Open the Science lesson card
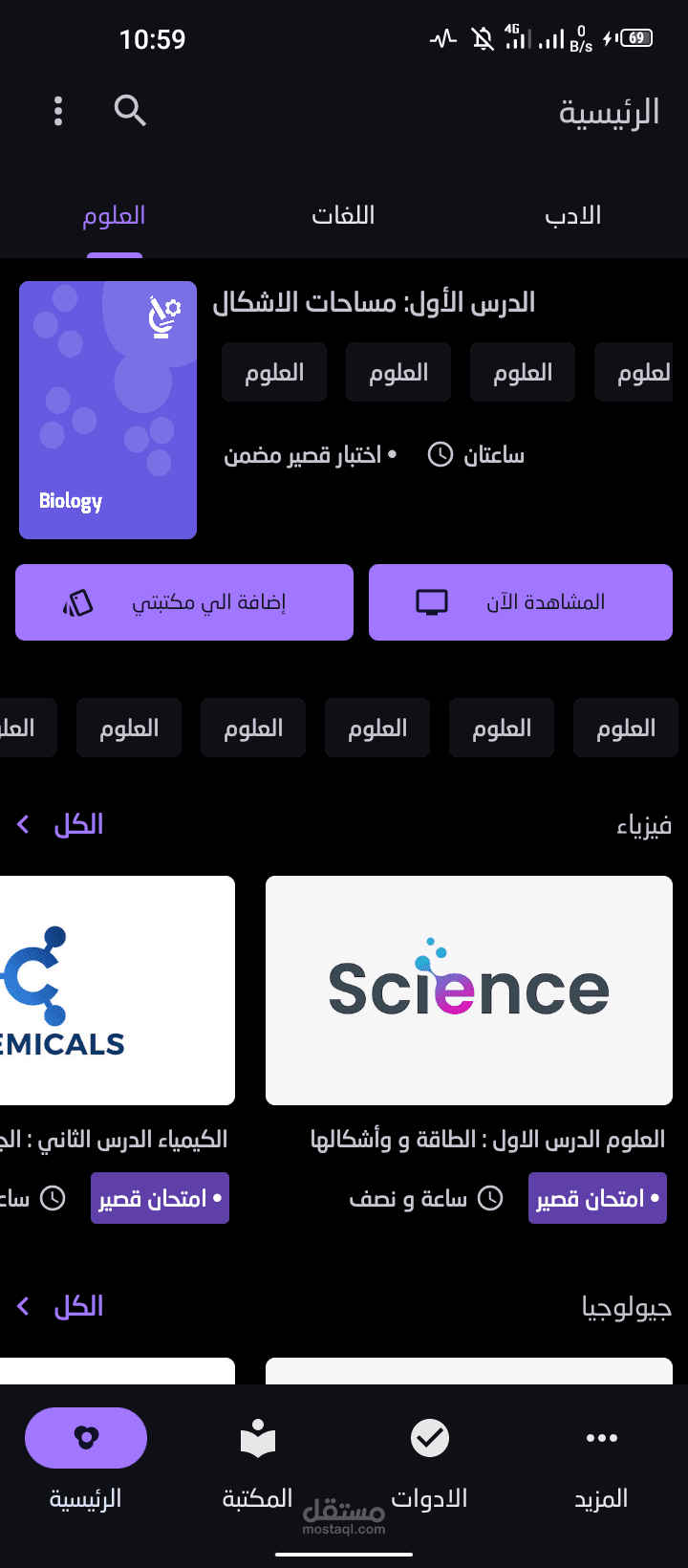Image resolution: width=688 pixels, height=1568 pixels. (469, 991)
